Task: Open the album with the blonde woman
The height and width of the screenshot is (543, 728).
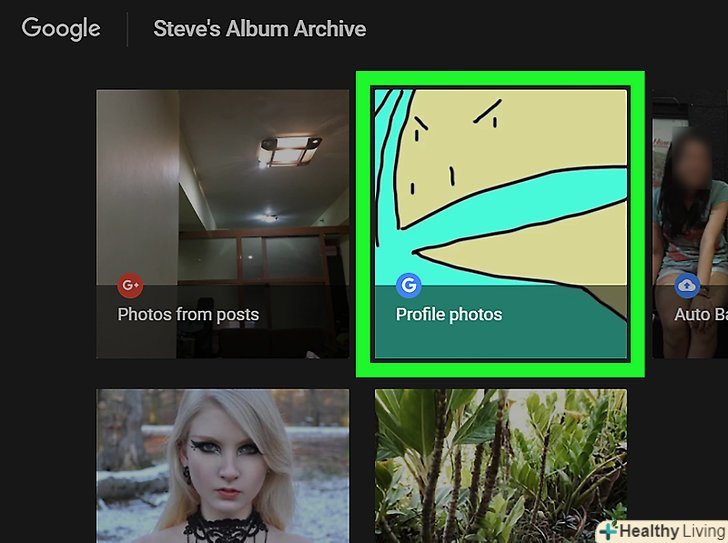Action: pos(223,465)
